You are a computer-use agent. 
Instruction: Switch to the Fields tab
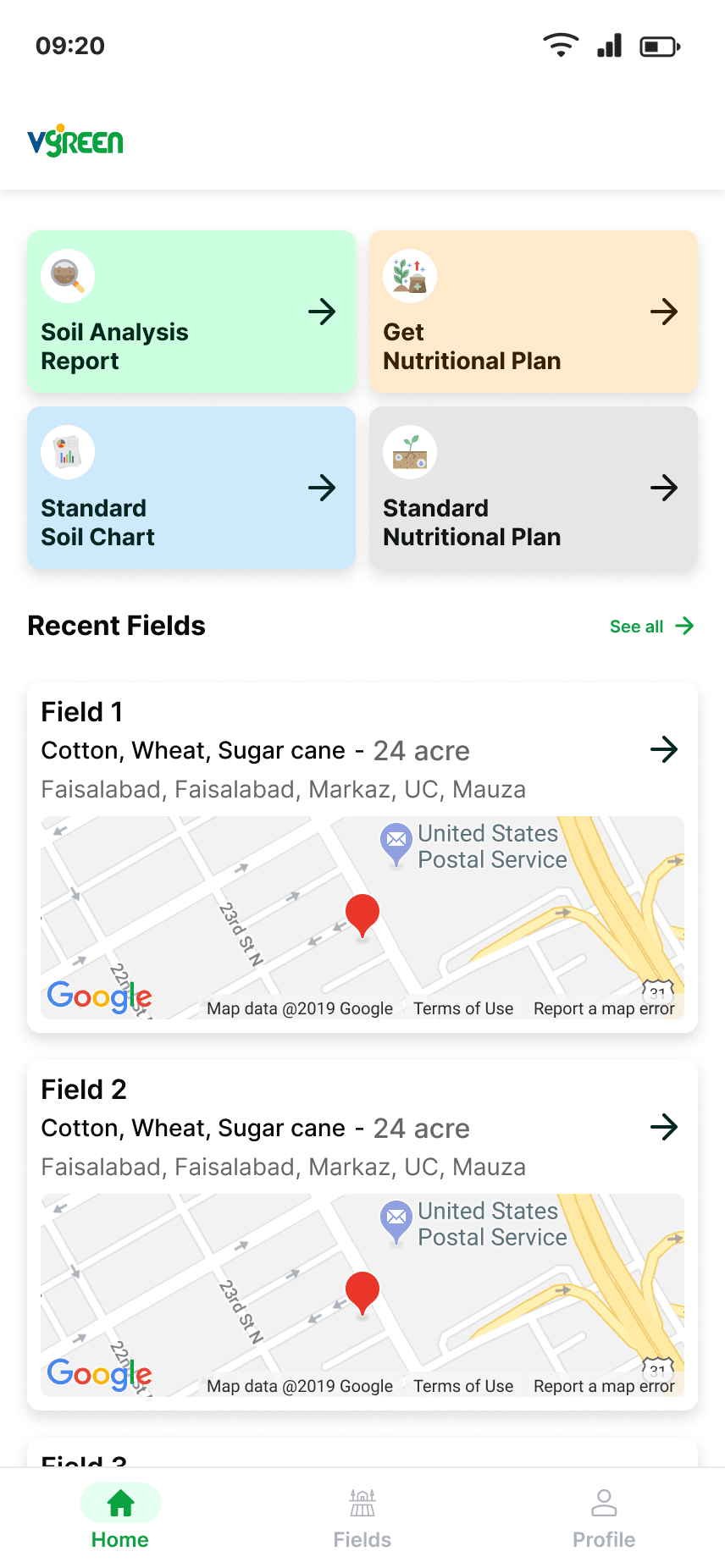pos(362,1516)
